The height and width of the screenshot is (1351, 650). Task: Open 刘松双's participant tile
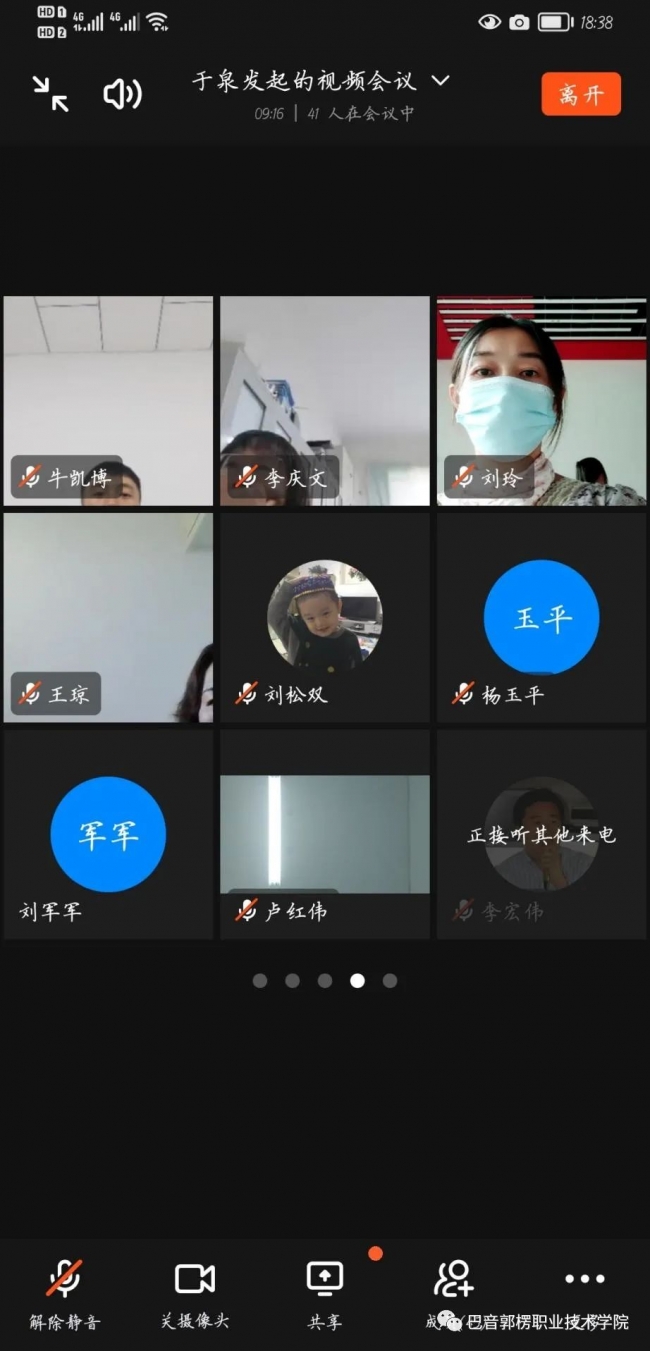[x=325, y=617]
